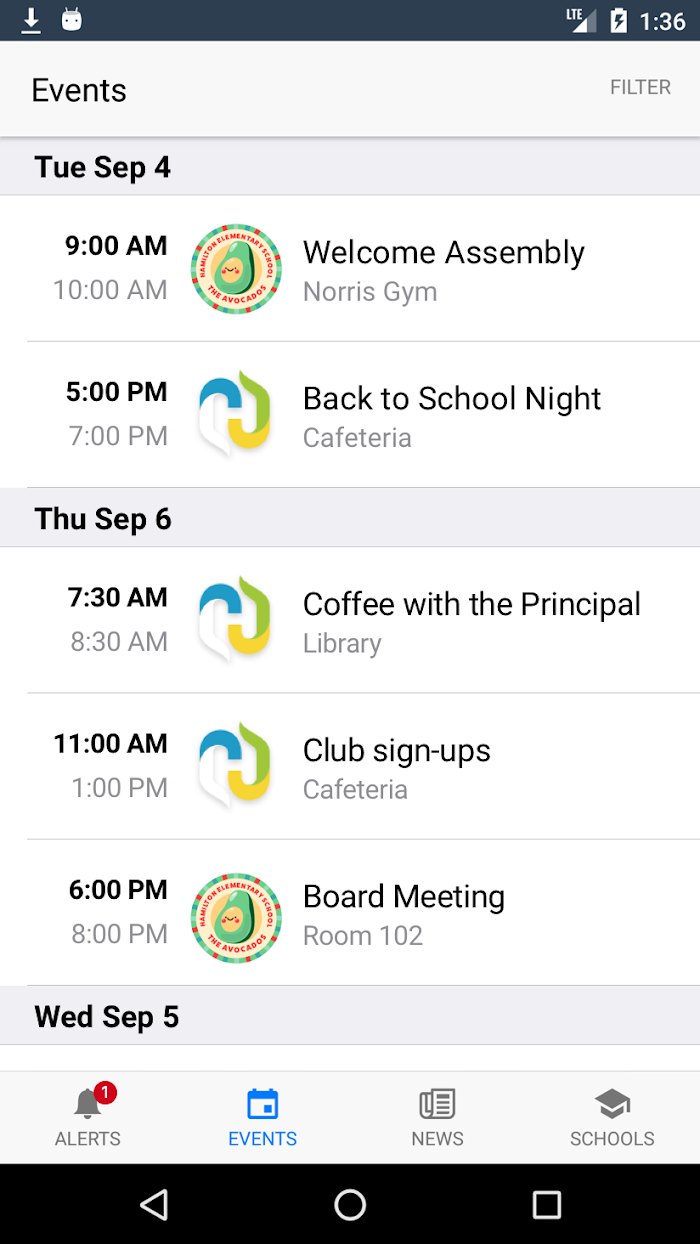Screen dimensions: 700x1244
Task: Go to the home screen
Action: [350, 1204]
